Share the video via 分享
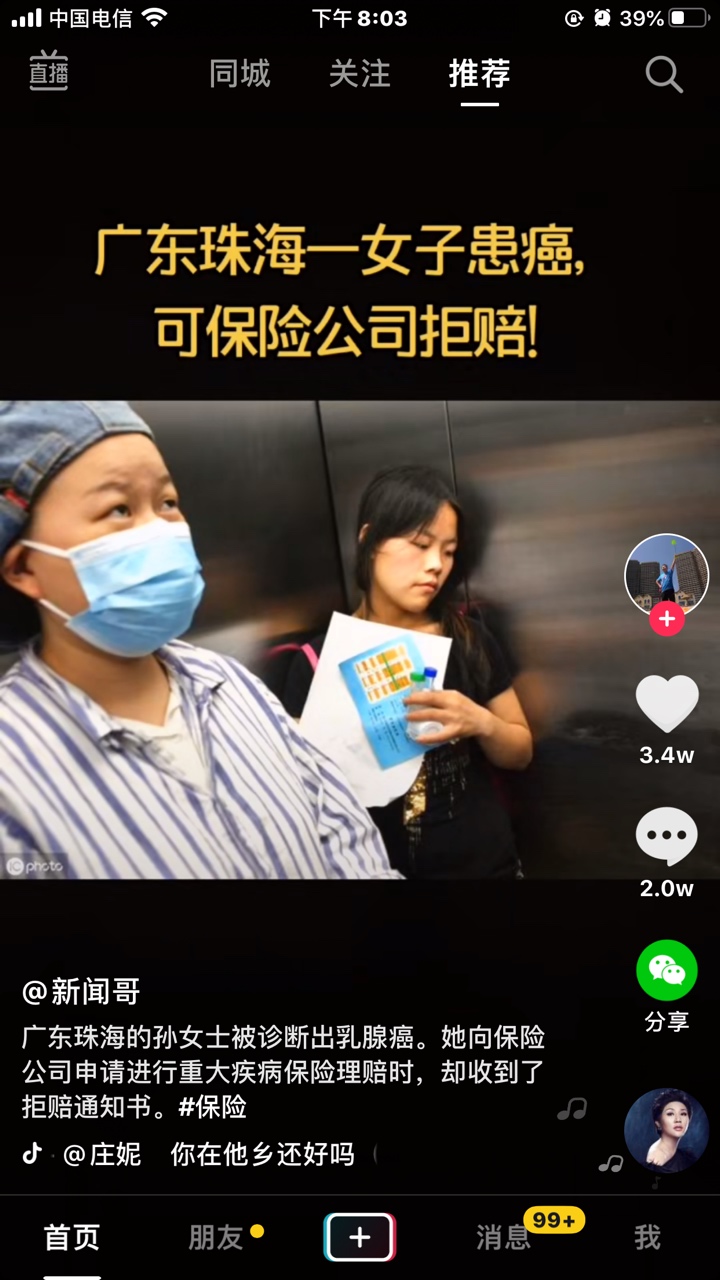This screenshot has height=1280, width=720. [x=667, y=972]
